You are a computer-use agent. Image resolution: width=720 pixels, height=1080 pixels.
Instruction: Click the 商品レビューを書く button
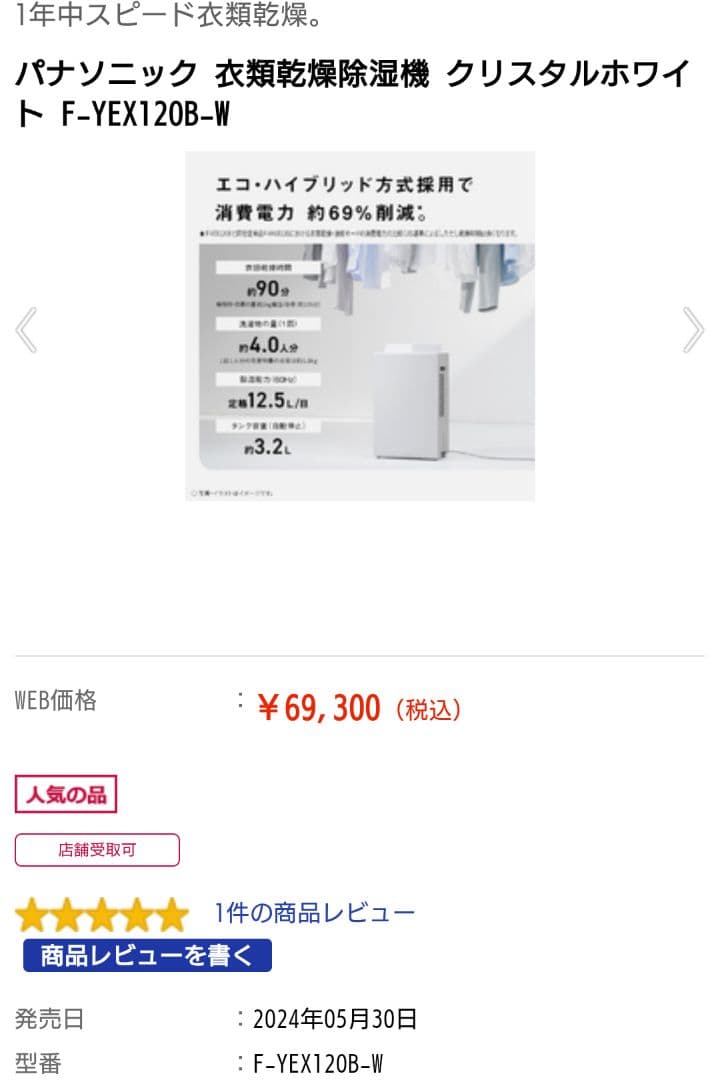pos(146,955)
